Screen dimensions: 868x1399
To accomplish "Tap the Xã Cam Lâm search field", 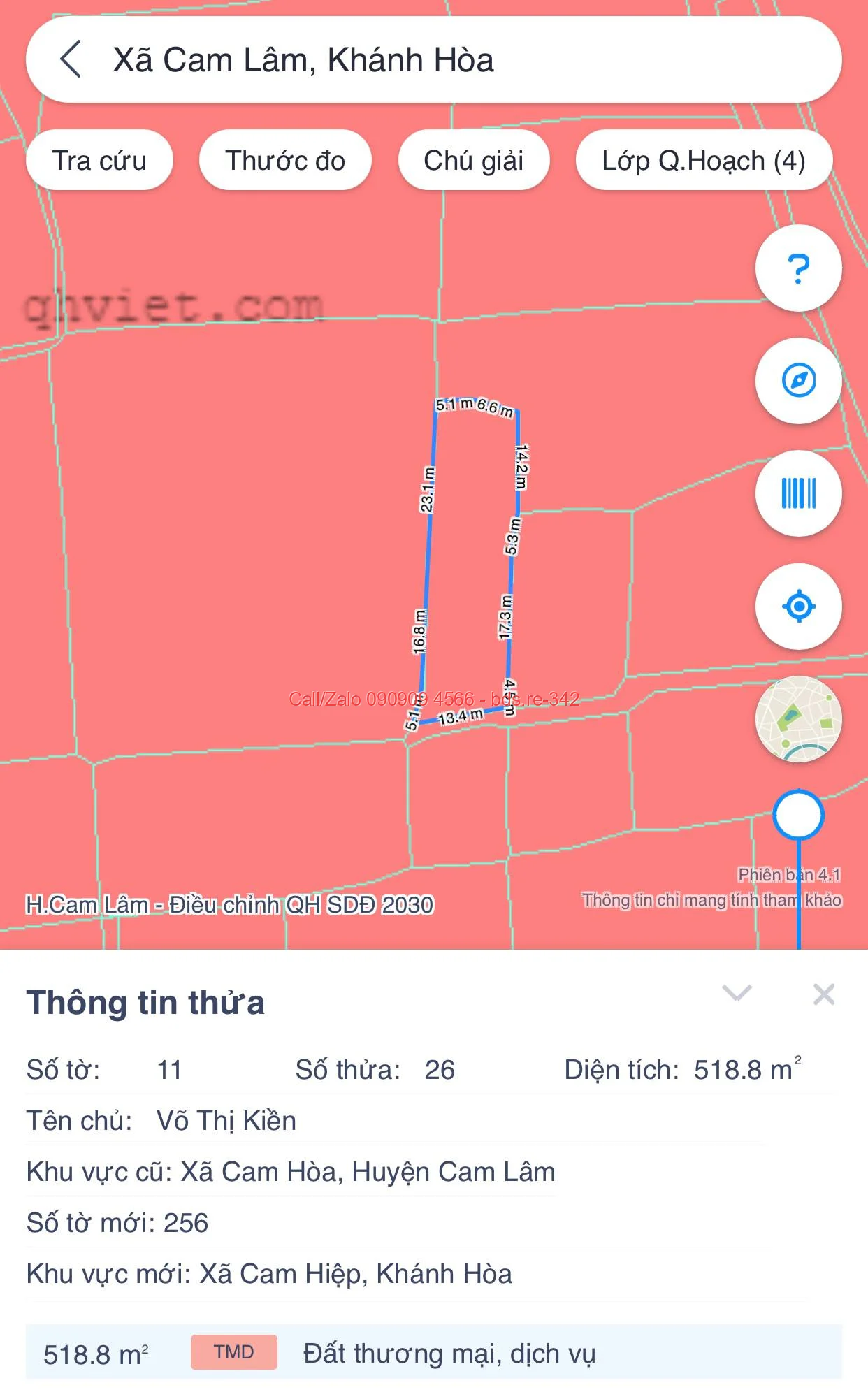I will pos(433,59).
